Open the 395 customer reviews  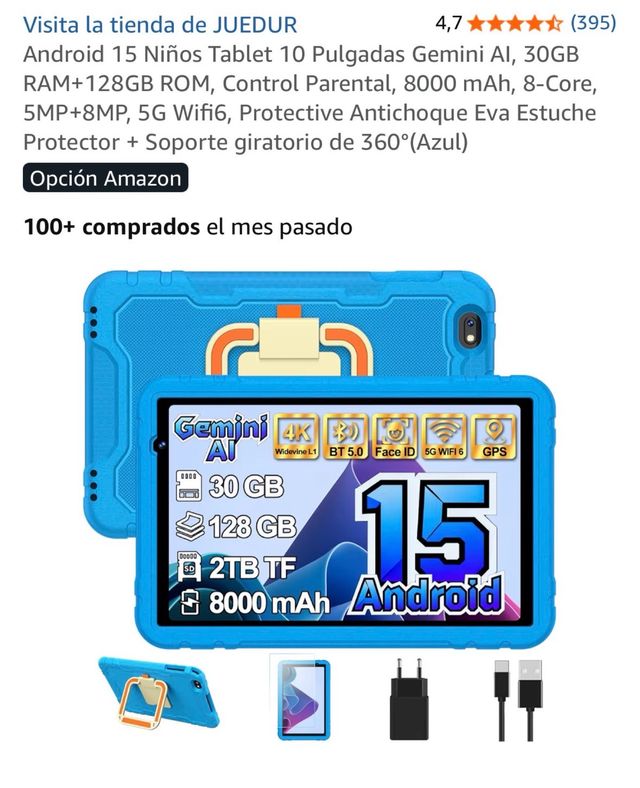tap(592, 23)
